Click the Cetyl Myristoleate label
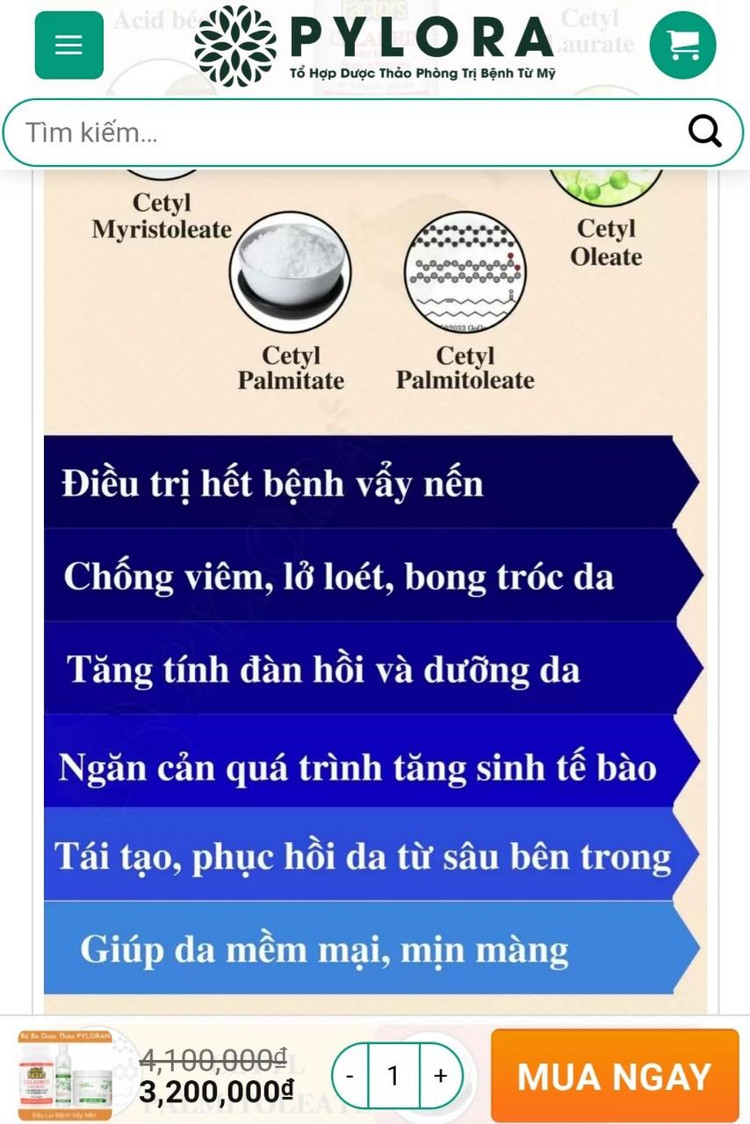This screenshot has height=1124, width=750. 163,216
